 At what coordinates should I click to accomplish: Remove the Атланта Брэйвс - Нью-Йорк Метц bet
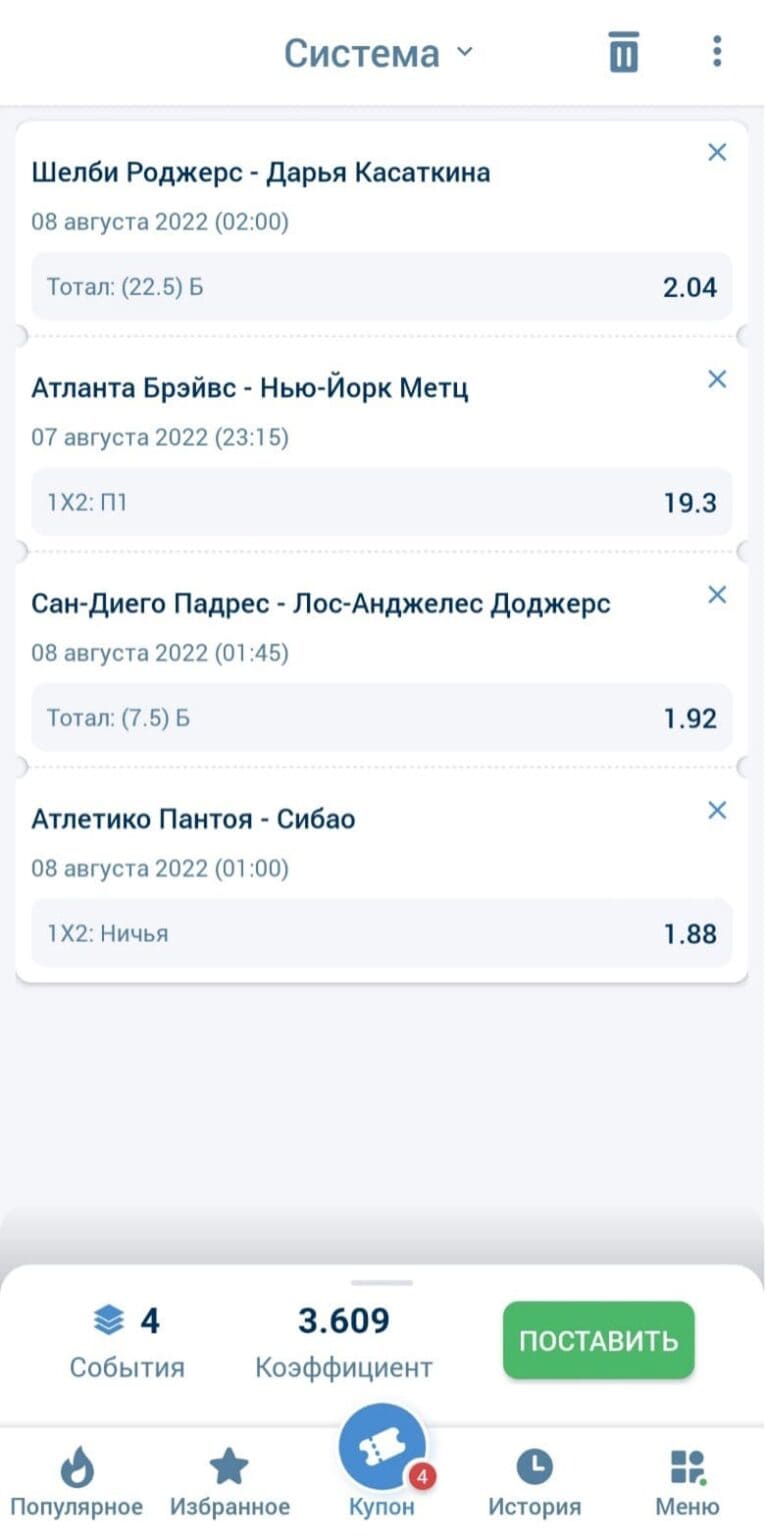pos(717,379)
